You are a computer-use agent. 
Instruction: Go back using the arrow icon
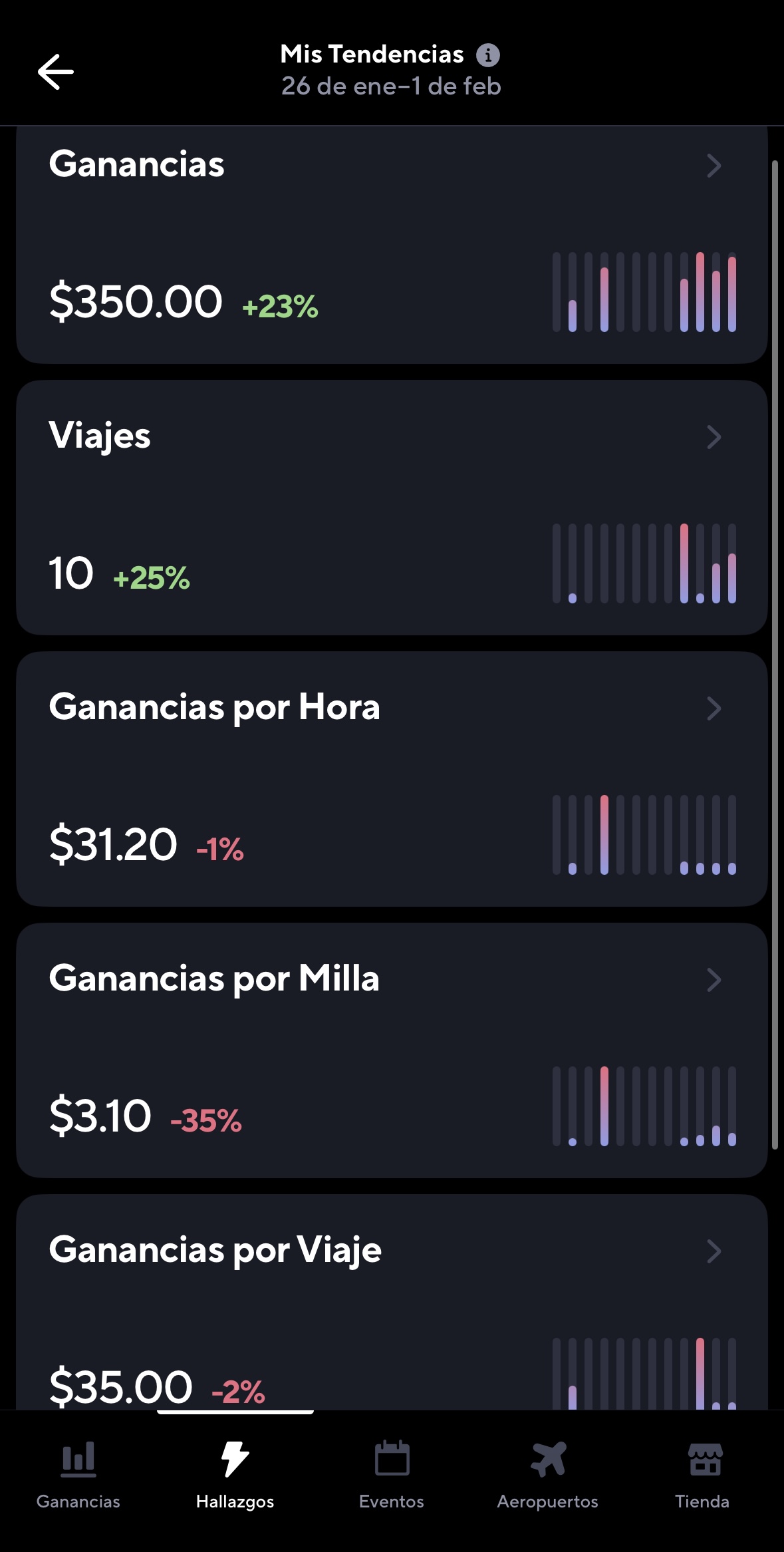[x=56, y=71]
